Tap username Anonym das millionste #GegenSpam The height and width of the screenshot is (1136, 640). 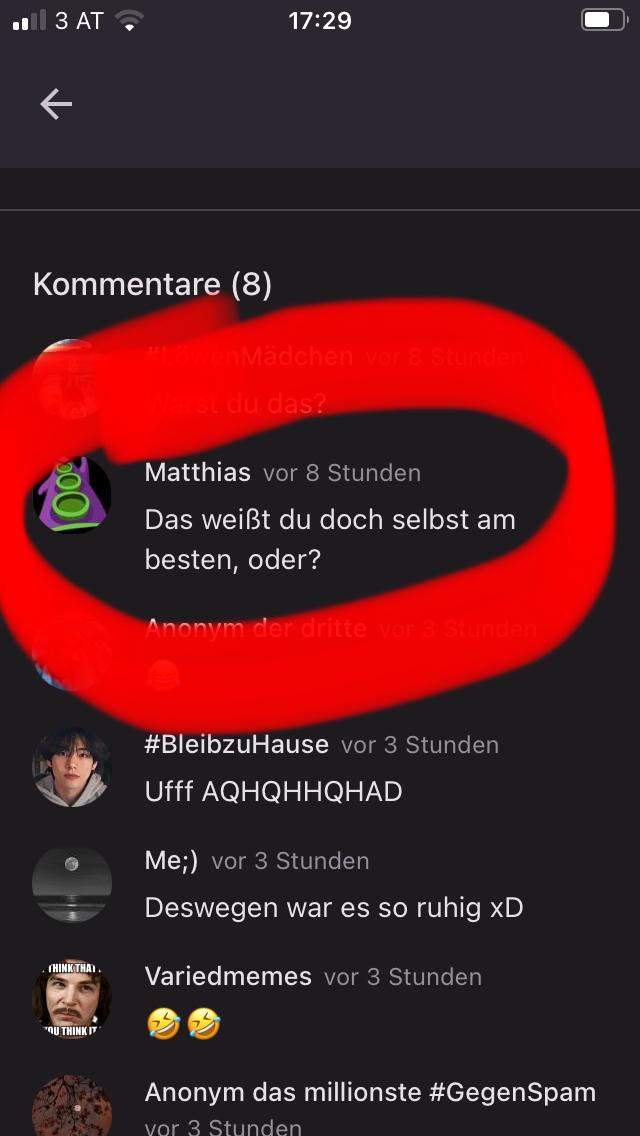tap(370, 1092)
